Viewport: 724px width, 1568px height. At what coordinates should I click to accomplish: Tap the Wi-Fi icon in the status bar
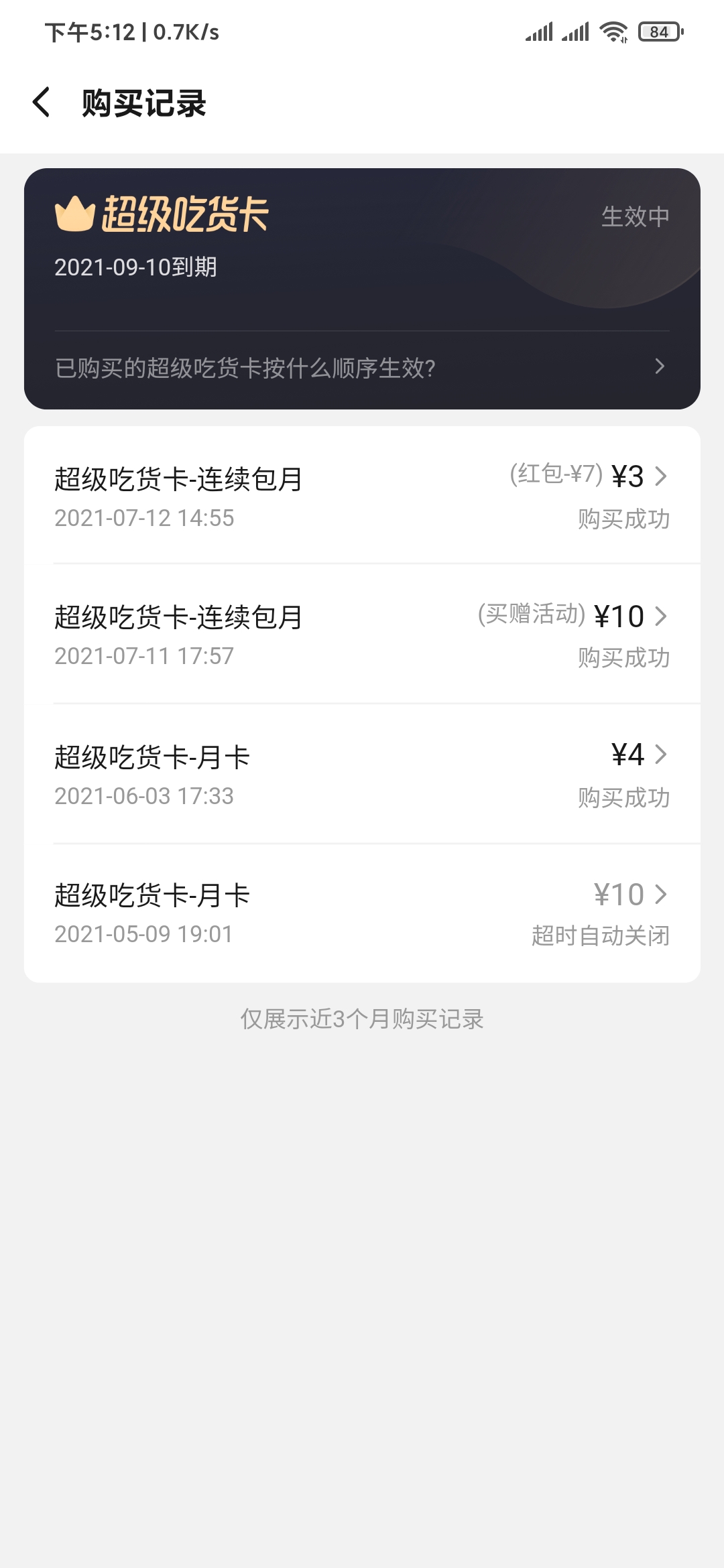611,31
